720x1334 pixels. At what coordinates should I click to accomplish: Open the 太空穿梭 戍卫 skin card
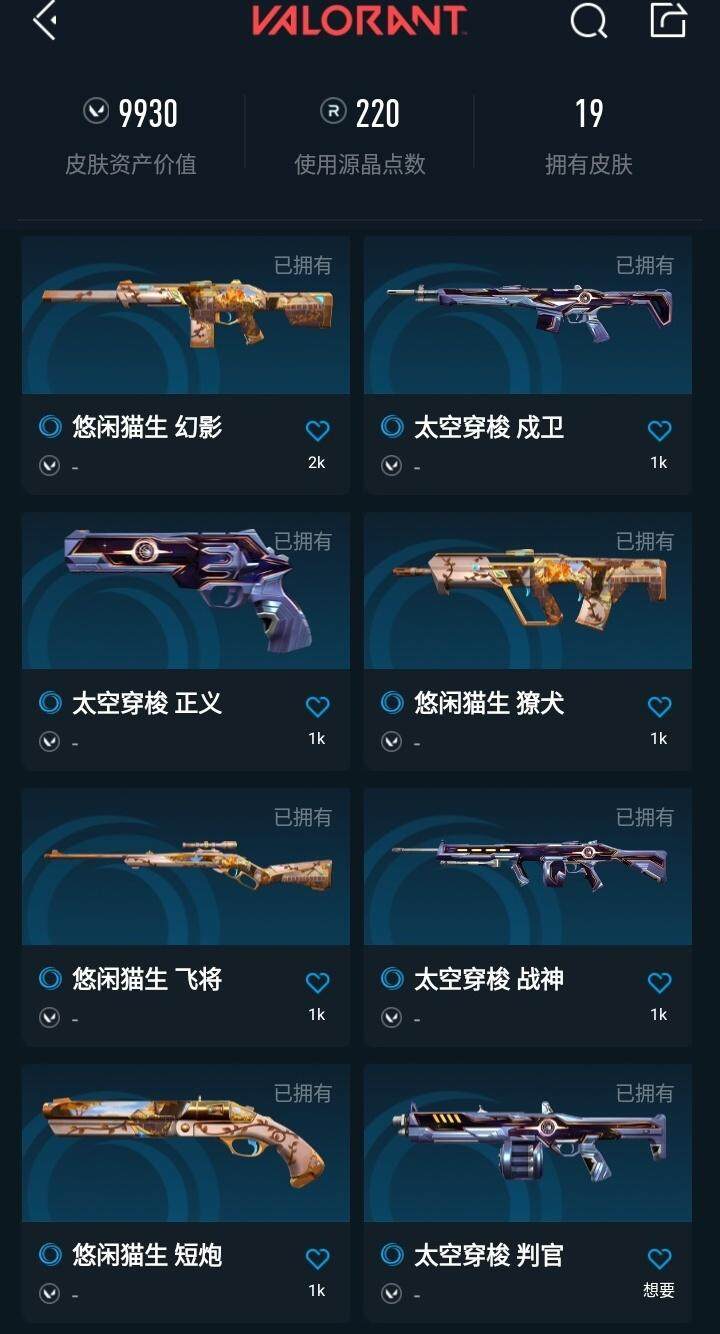tap(528, 316)
